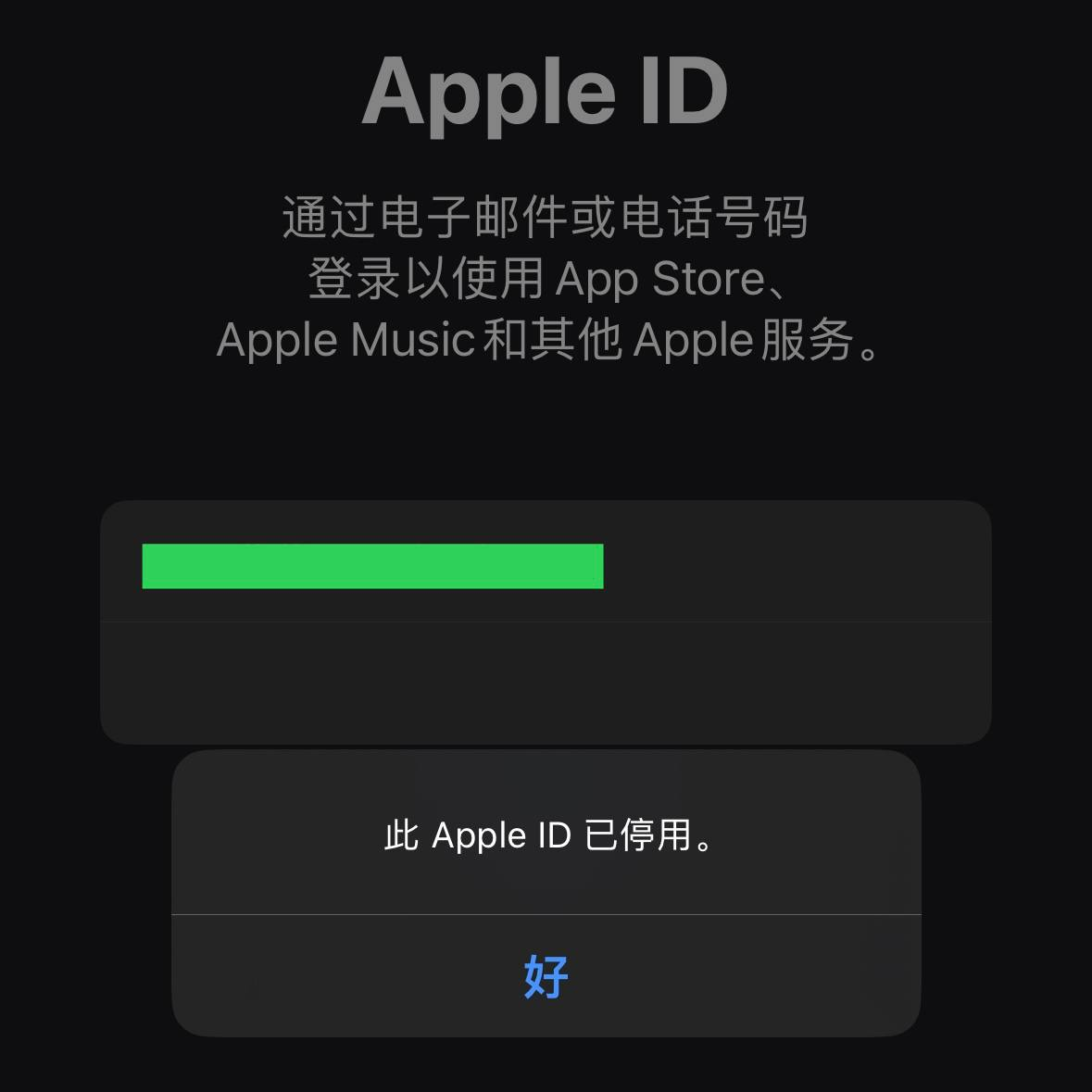Dismiss the alert by tapping 好
The height and width of the screenshot is (1092, 1092).
coord(546,976)
